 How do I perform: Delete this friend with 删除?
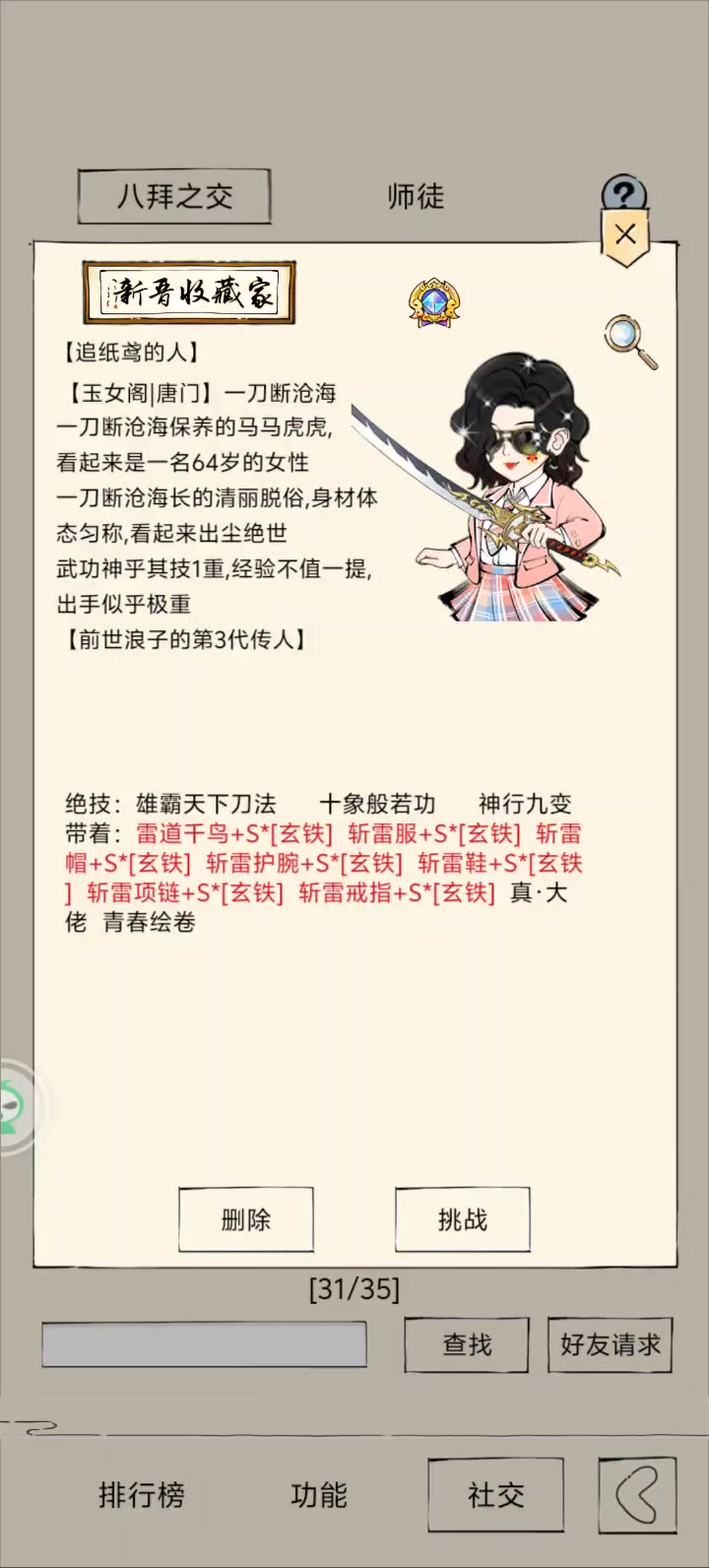click(246, 1219)
